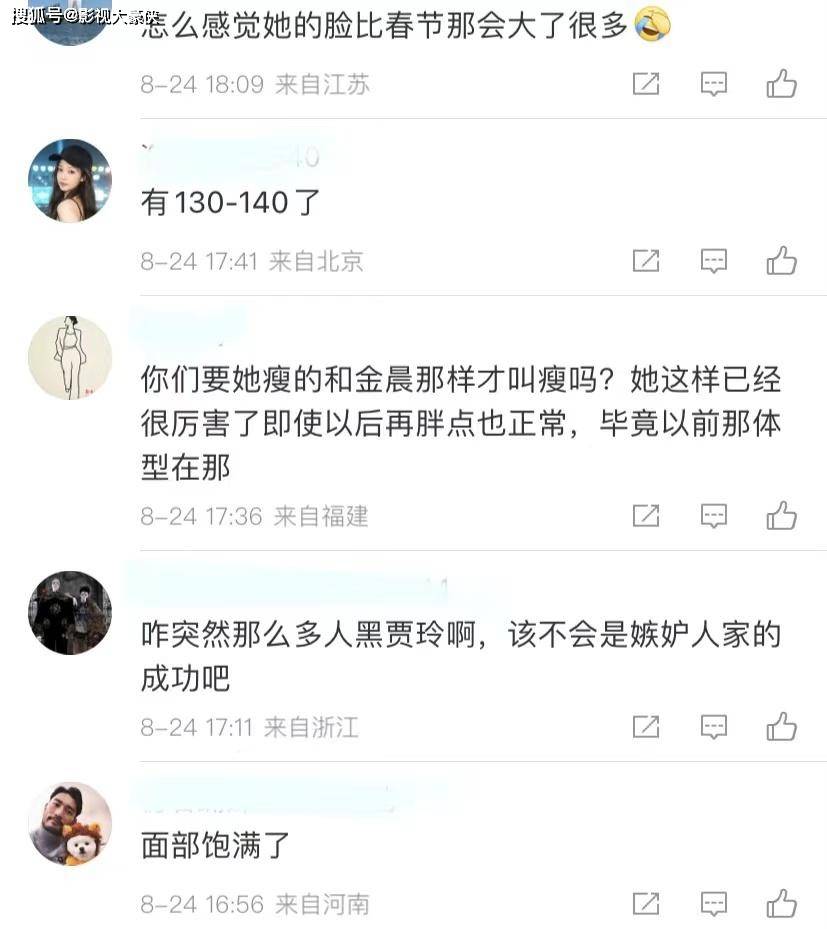Open avatar of the 河南 commenter
The image size is (827, 929).
pos(69,823)
